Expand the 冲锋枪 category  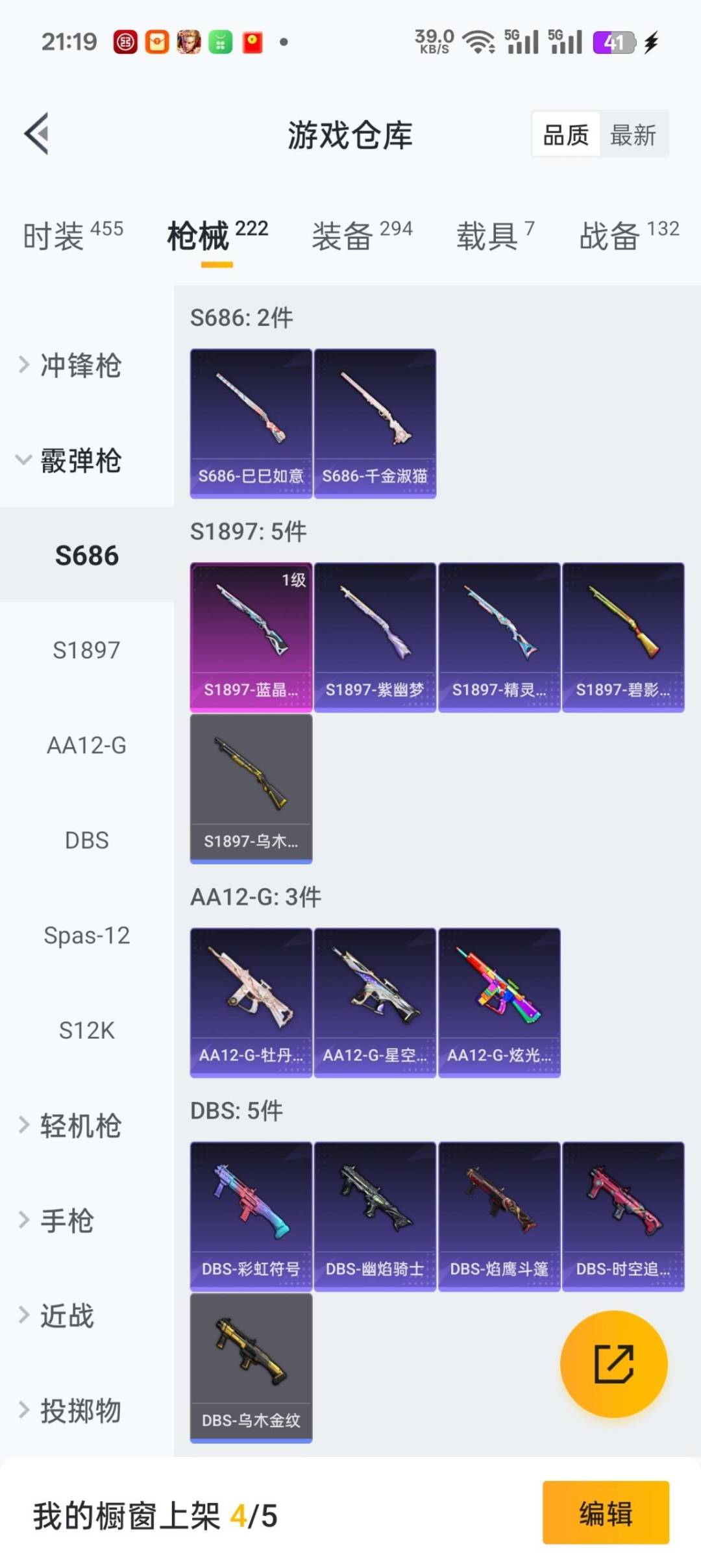tap(80, 366)
